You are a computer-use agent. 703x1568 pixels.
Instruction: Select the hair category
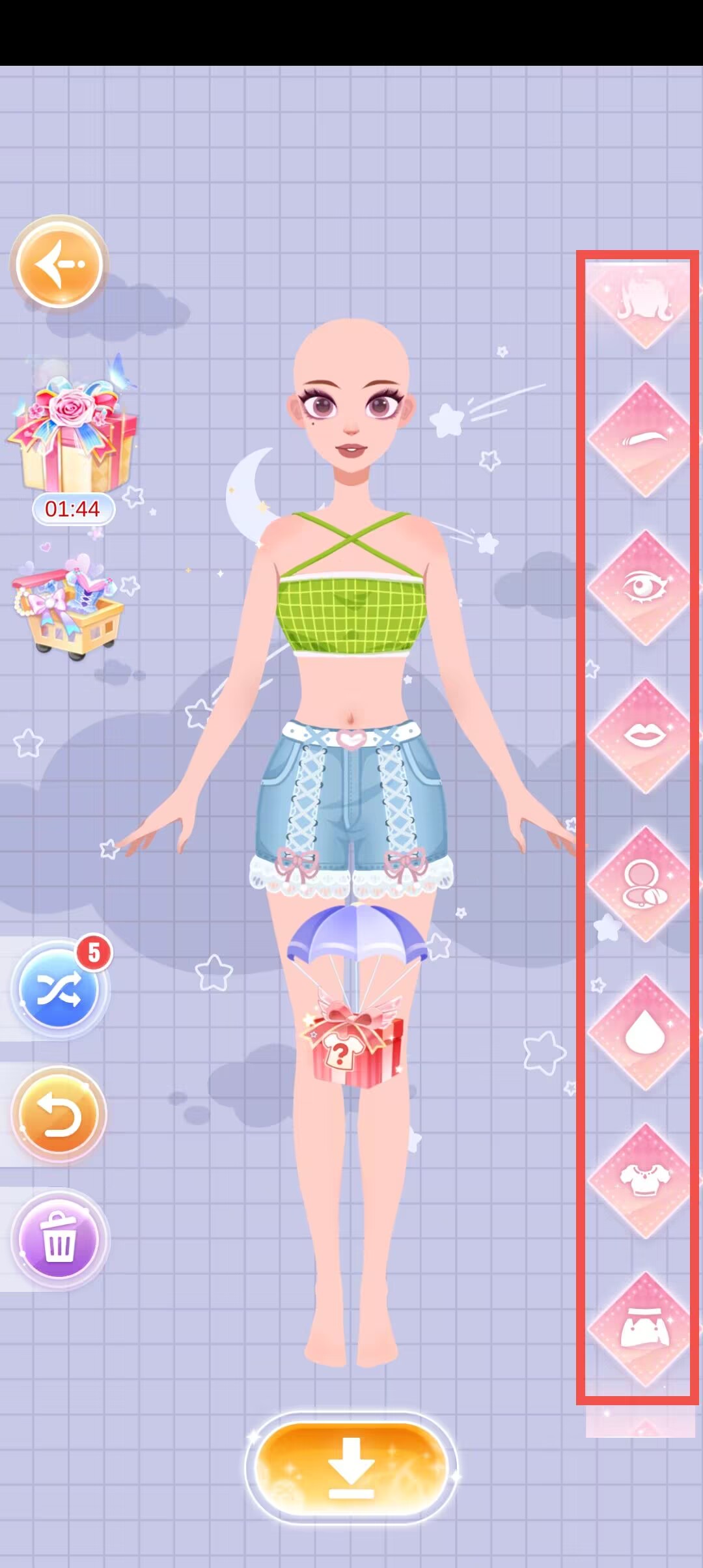639,303
